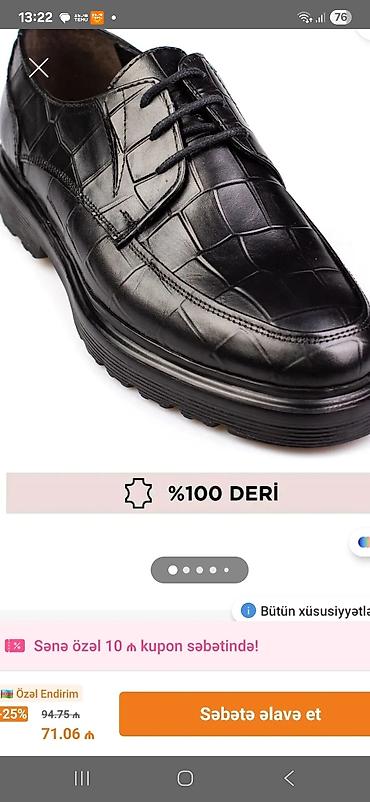This screenshot has width=370, height=802.
Task: Open the full-size black shoe product photo
Action: pos(185,239)
